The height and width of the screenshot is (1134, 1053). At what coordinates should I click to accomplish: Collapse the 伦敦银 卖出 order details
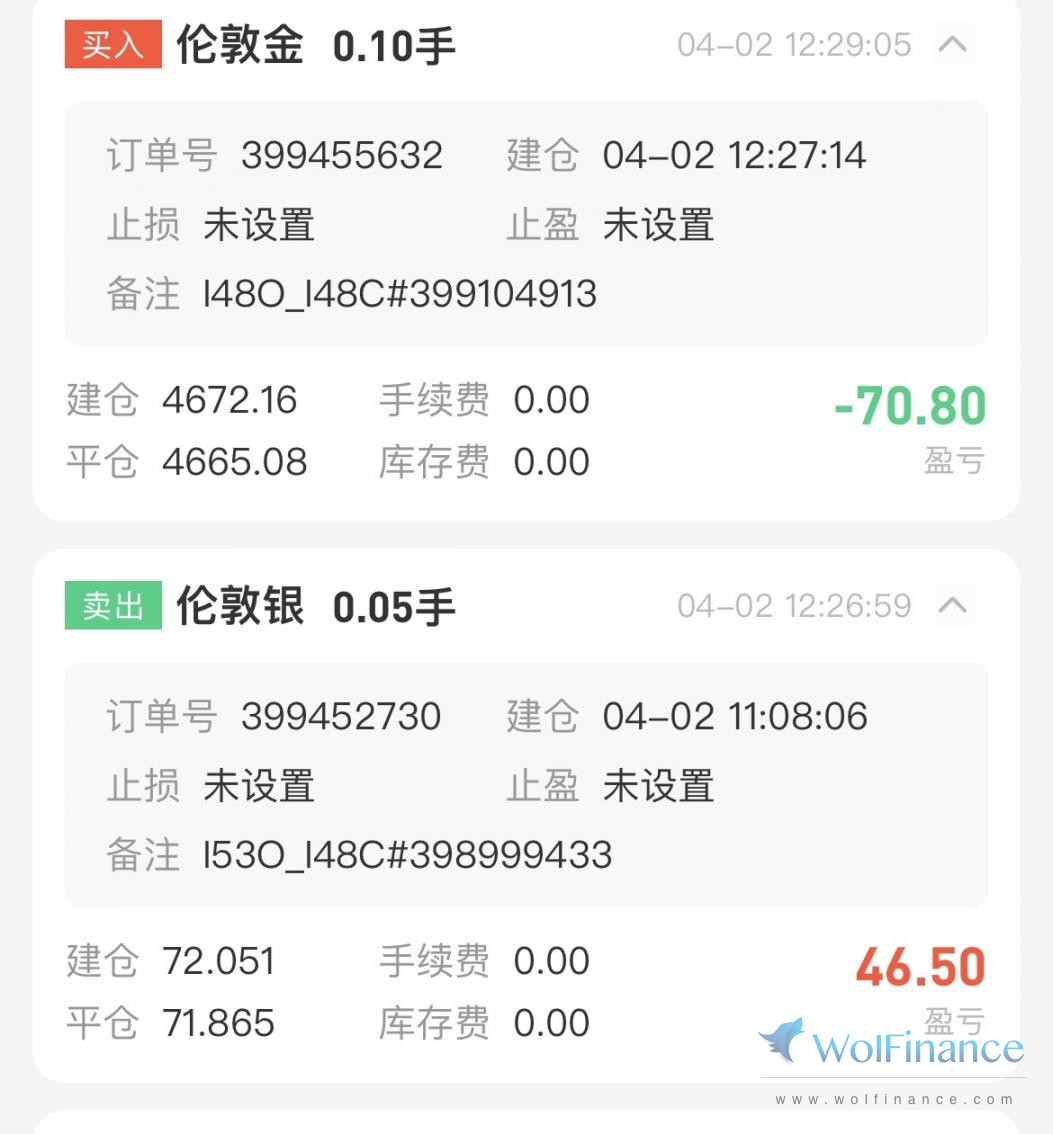(953, 605)
